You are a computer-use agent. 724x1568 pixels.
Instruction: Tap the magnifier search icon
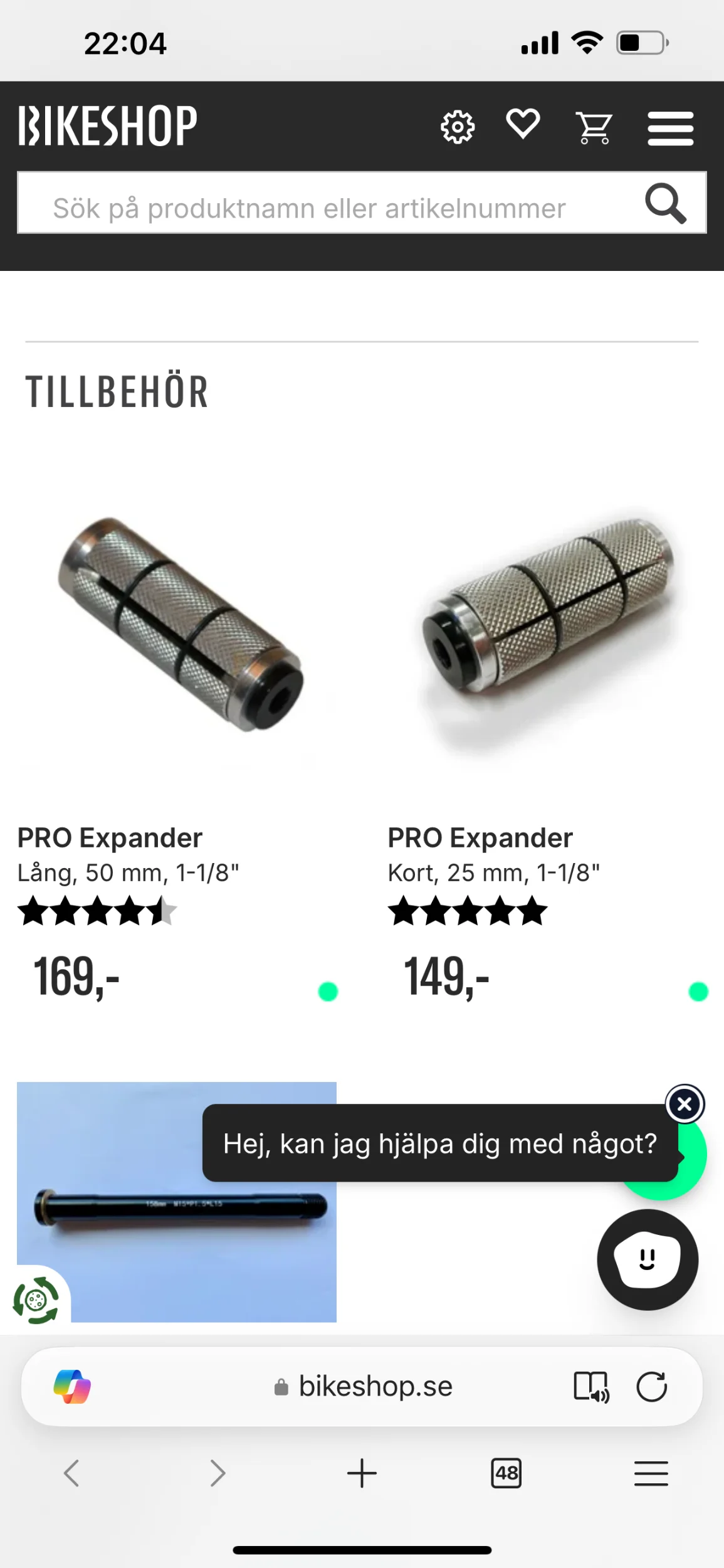coord(665,204)
